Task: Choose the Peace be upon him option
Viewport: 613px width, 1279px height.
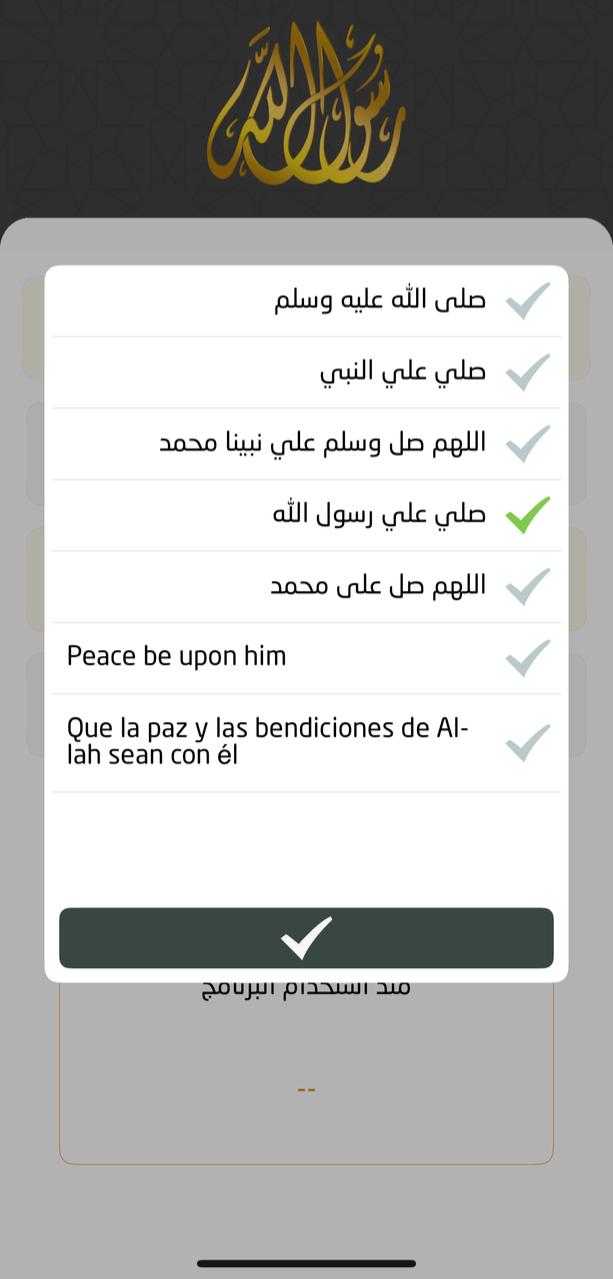Action: [306, 657]
